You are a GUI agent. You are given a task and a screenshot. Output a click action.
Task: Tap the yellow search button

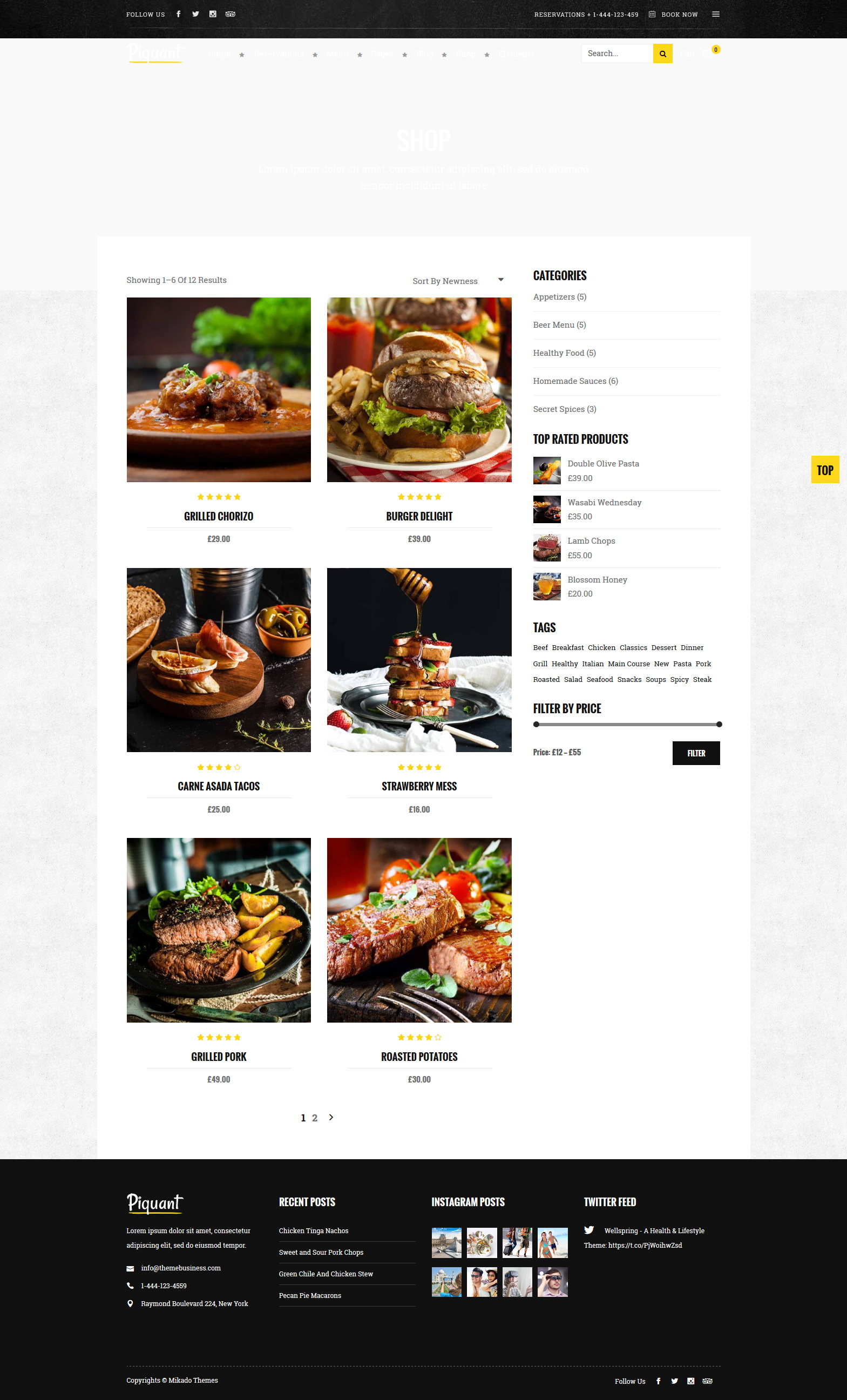662,53
